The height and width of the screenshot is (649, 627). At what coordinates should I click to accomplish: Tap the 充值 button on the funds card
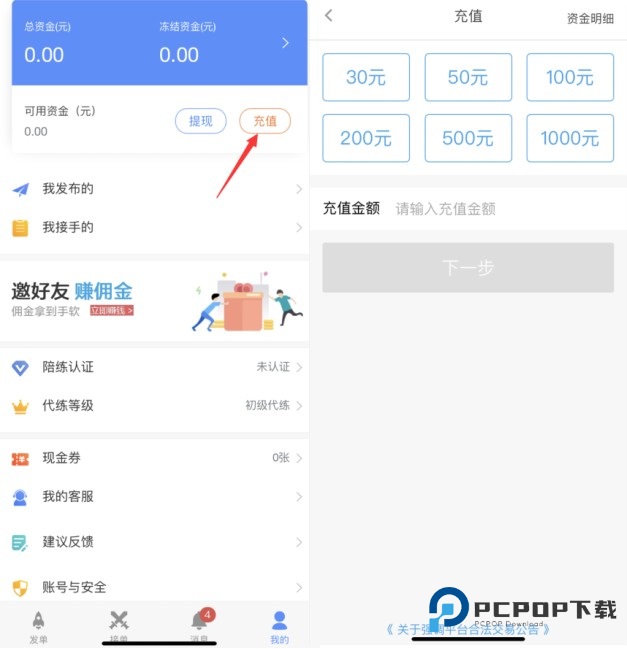click(x=265, y=121)
